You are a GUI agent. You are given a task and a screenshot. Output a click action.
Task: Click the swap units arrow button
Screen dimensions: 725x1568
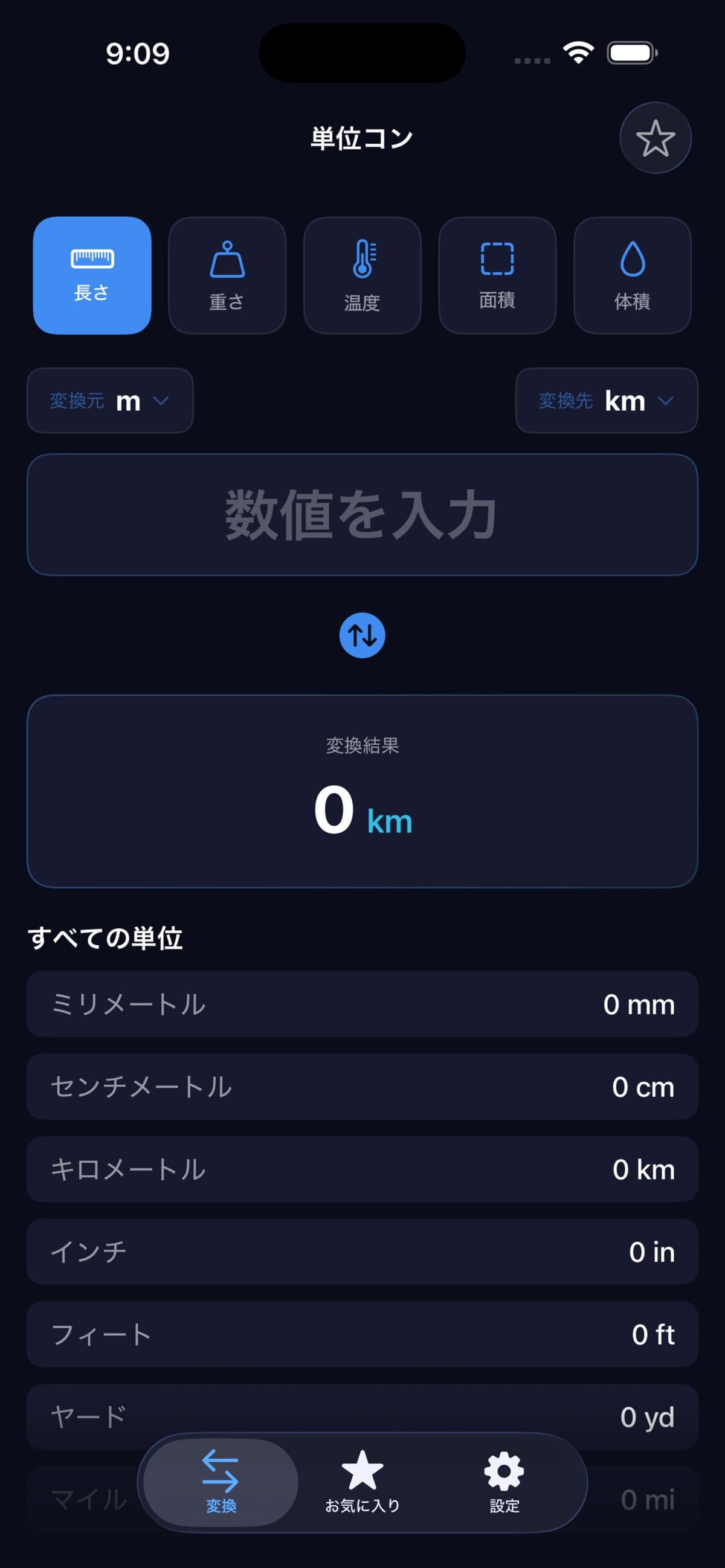click(x=362, y=635)
